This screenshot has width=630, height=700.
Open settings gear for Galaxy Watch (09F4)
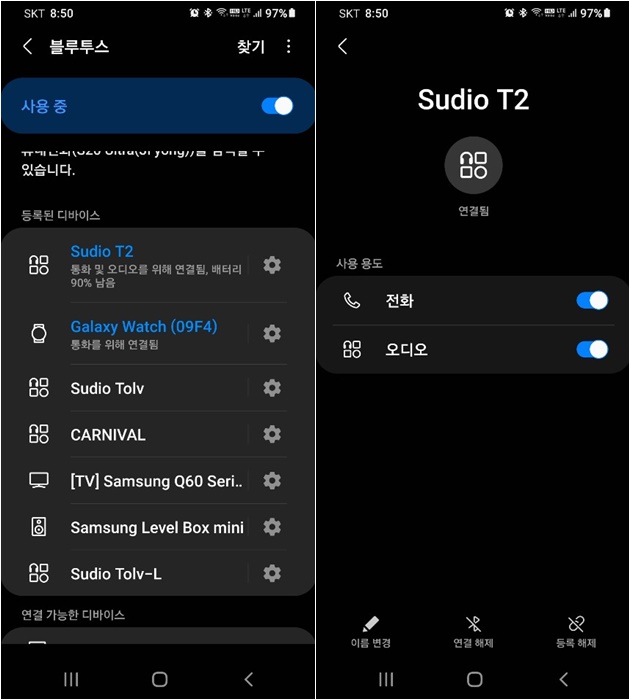coord(272,333)
